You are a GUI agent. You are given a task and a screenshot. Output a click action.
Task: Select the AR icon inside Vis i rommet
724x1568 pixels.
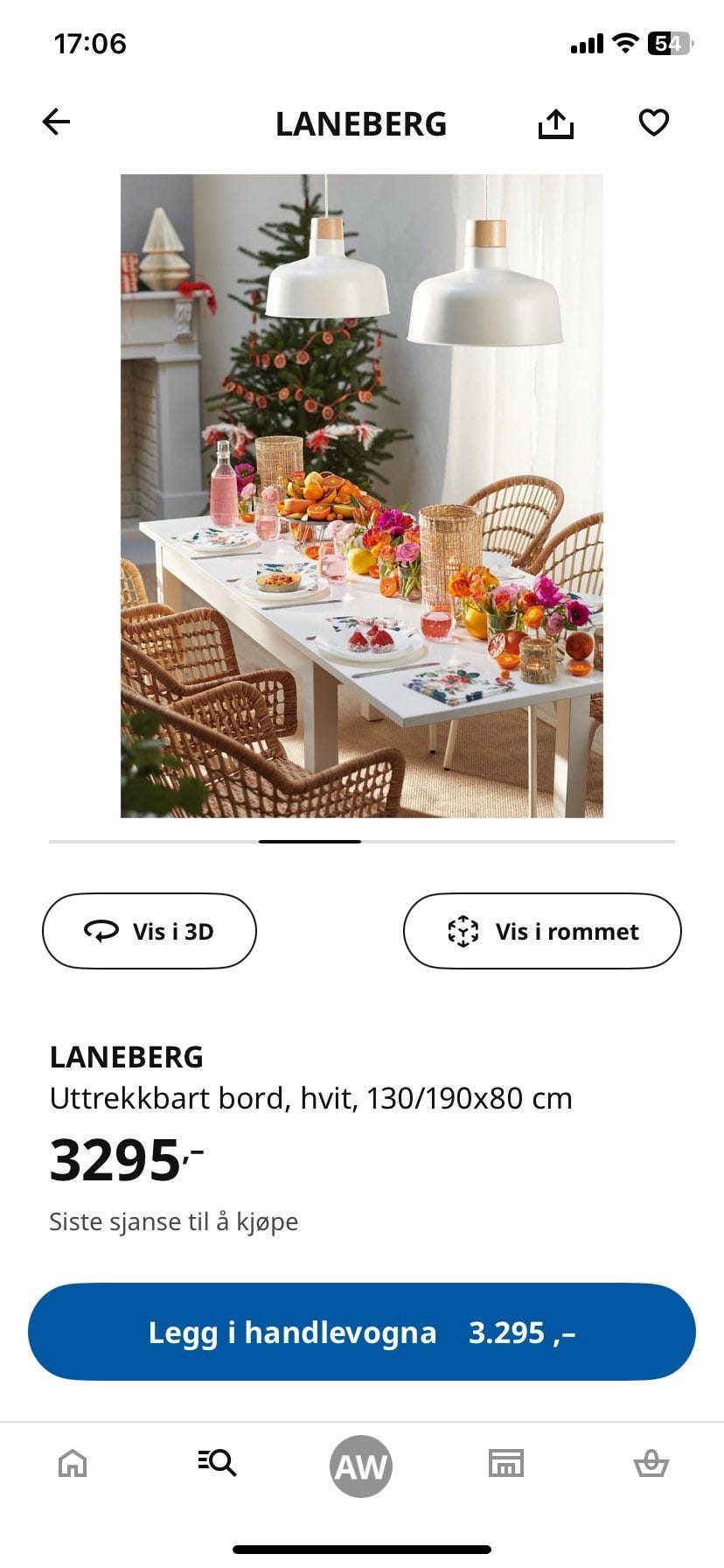tap(463, 931)
